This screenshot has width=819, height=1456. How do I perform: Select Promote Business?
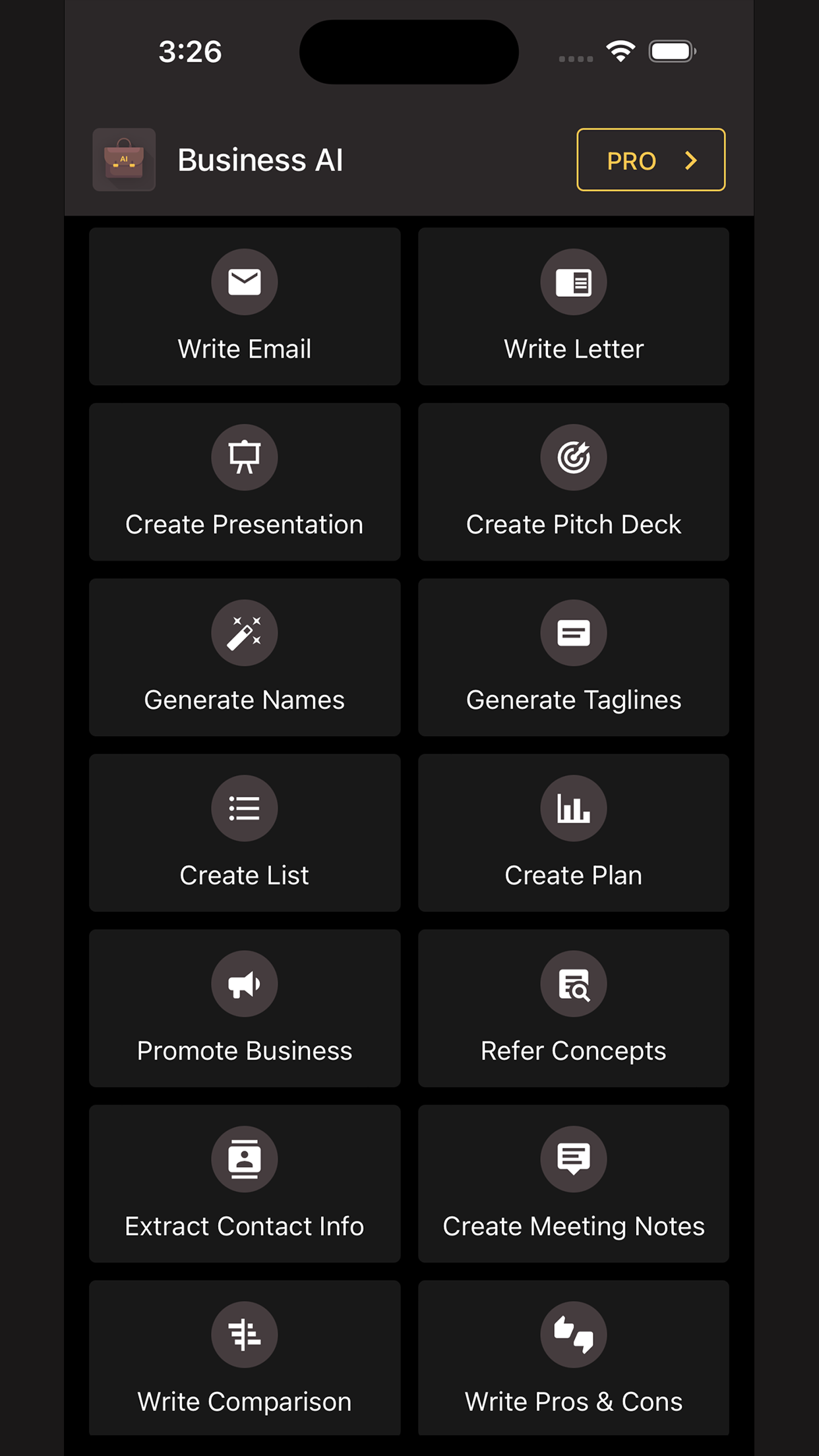[x=245, y=1008]
